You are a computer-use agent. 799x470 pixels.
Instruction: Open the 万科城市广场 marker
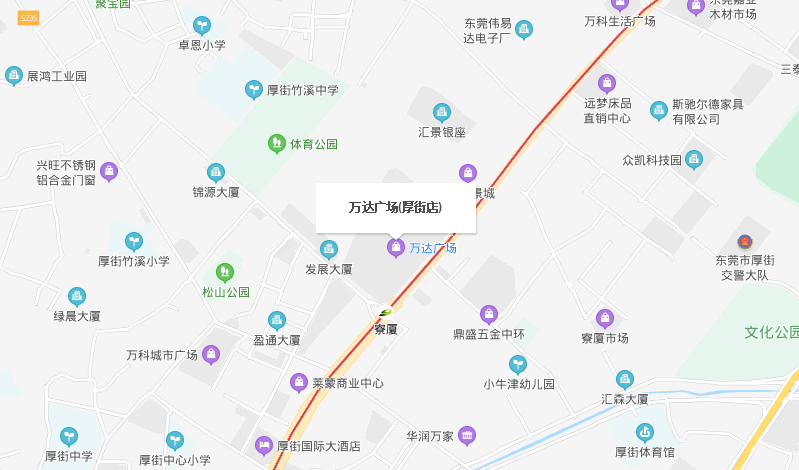pos(211,354)
